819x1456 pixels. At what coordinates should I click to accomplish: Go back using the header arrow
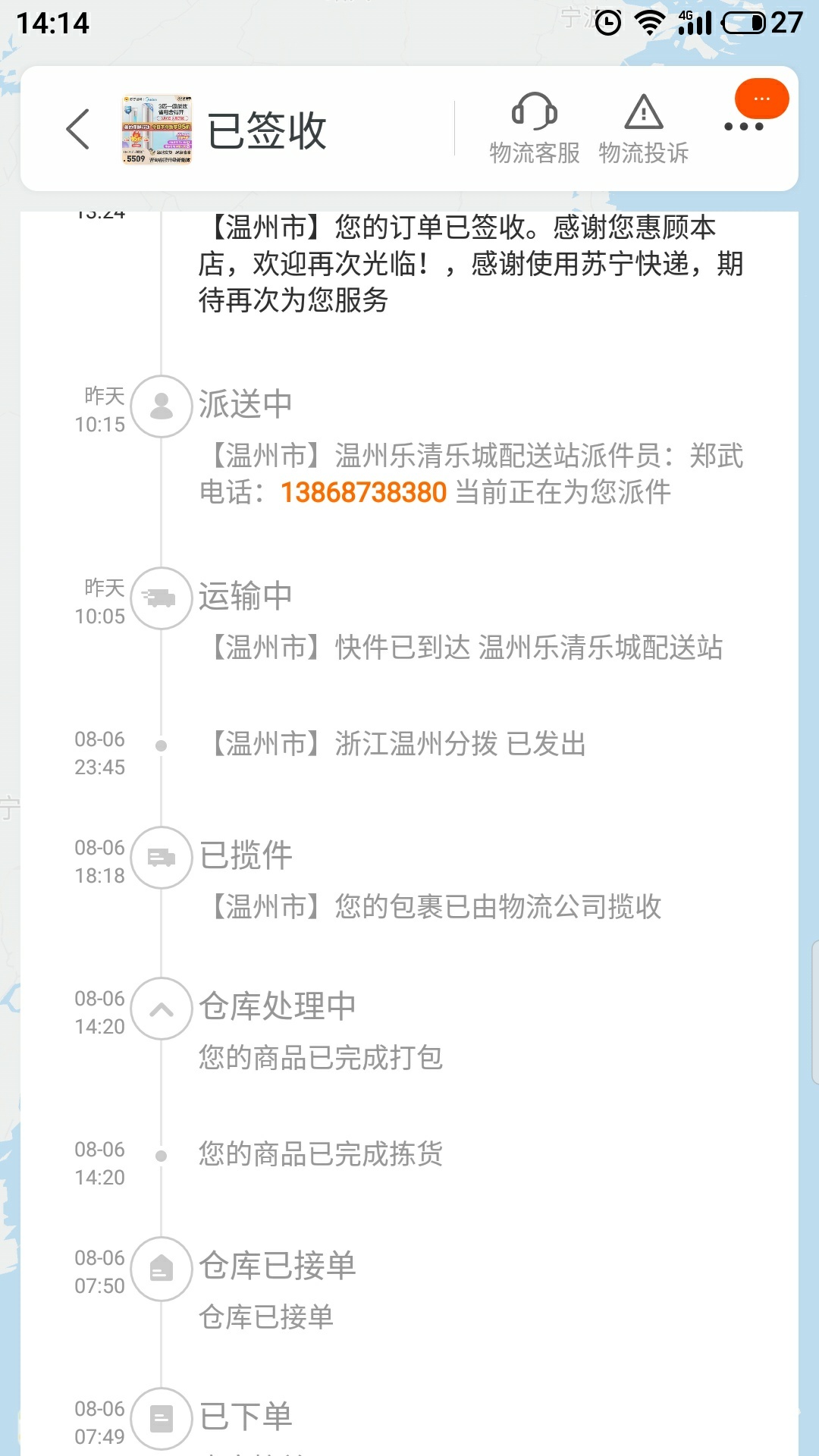[79, 129]
